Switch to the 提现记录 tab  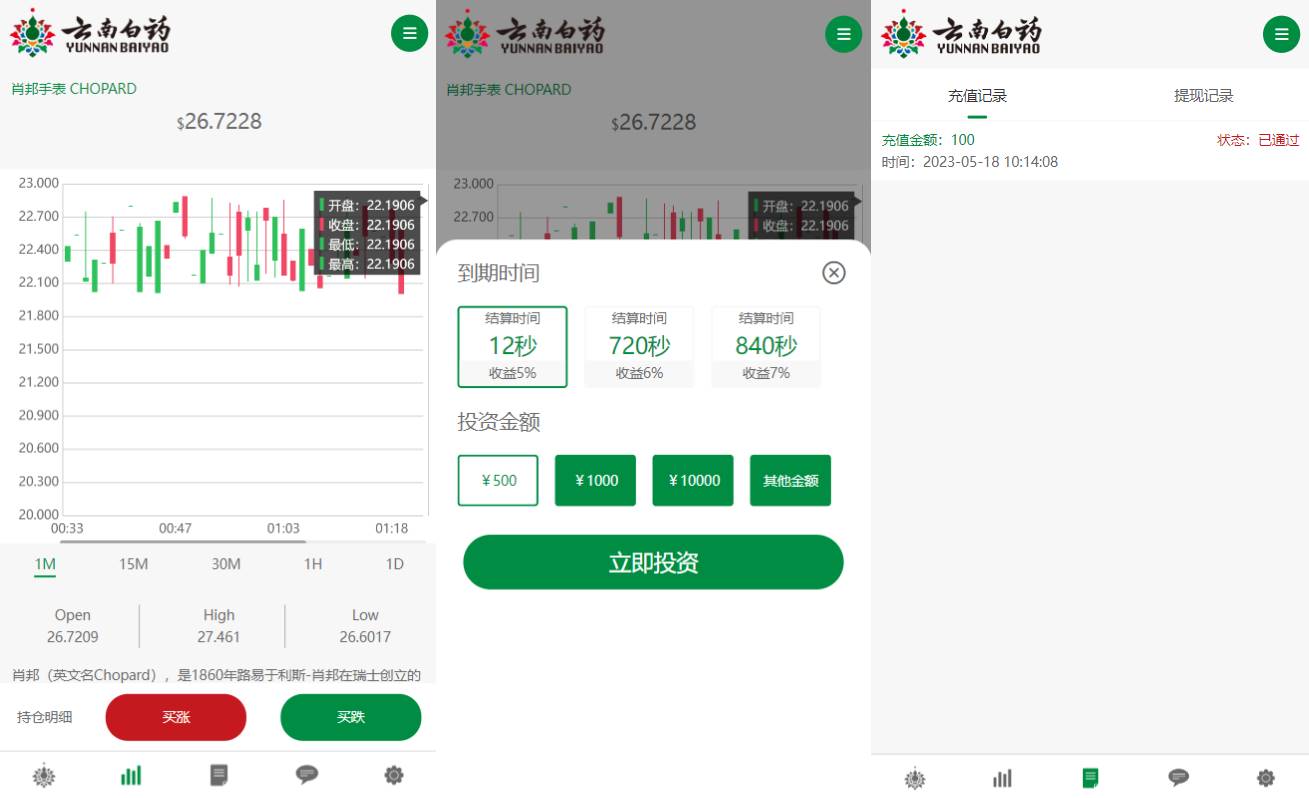[1203, 96]
